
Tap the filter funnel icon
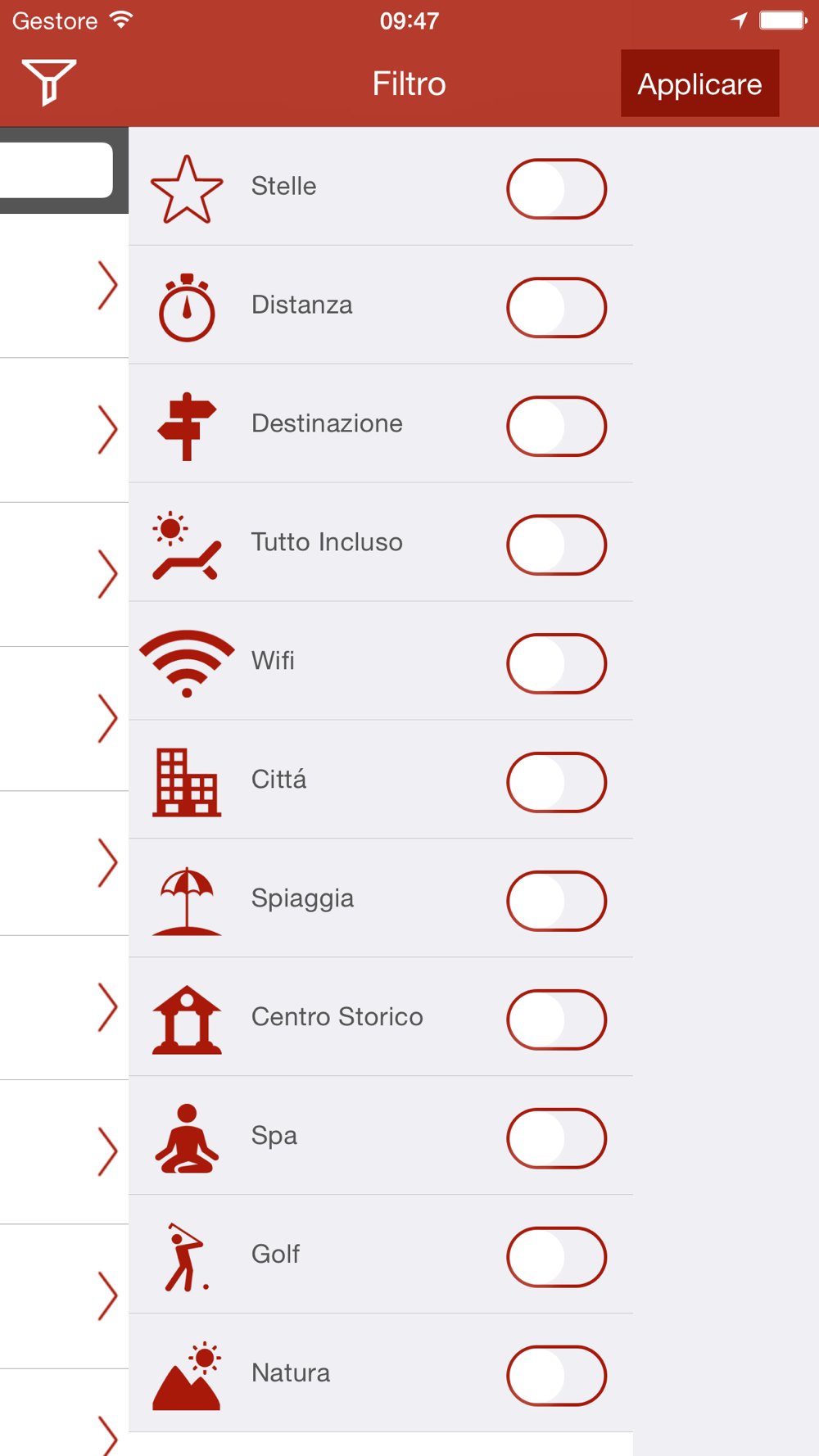(x=49, y=82)
